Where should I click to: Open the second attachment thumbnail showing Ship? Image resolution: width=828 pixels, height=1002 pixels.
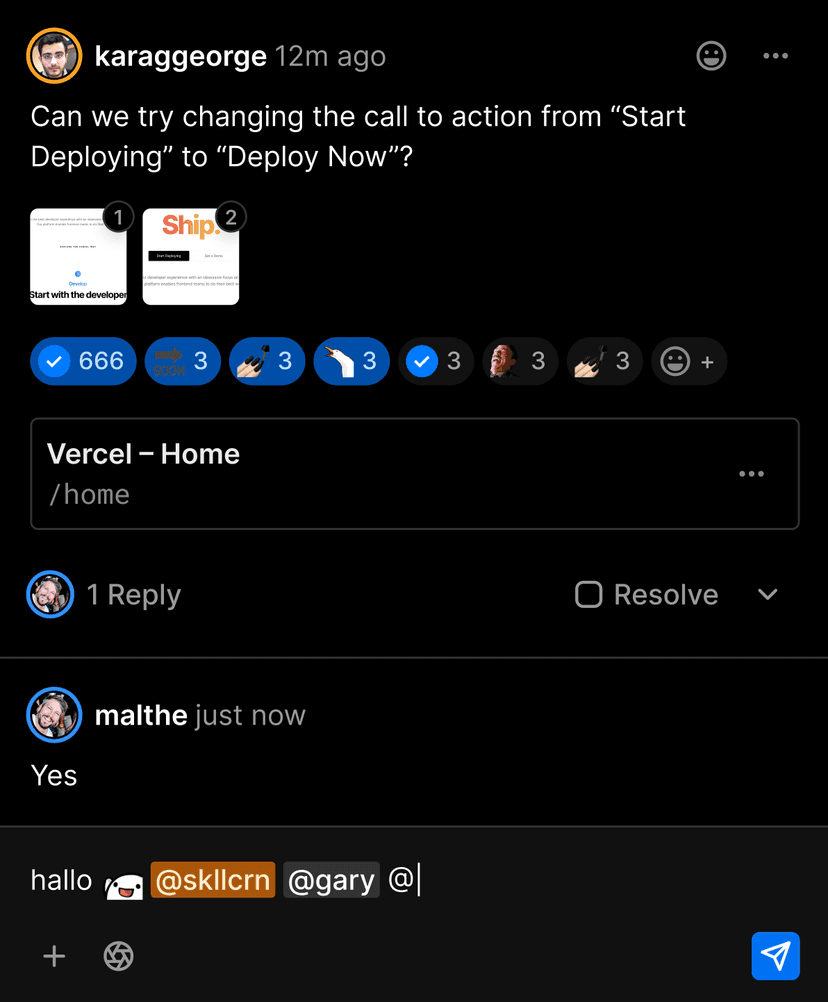(x=190, y=256)
